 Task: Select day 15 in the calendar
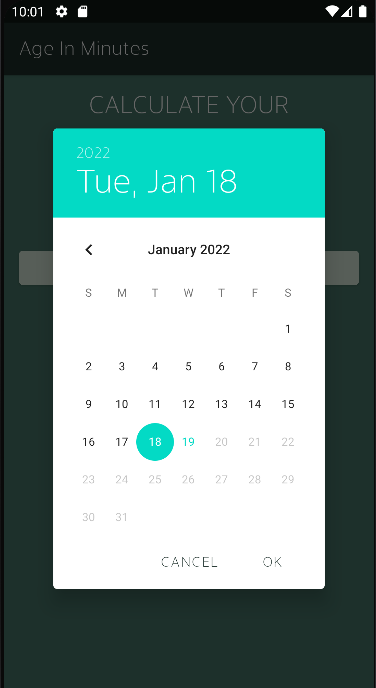[288, 404]
